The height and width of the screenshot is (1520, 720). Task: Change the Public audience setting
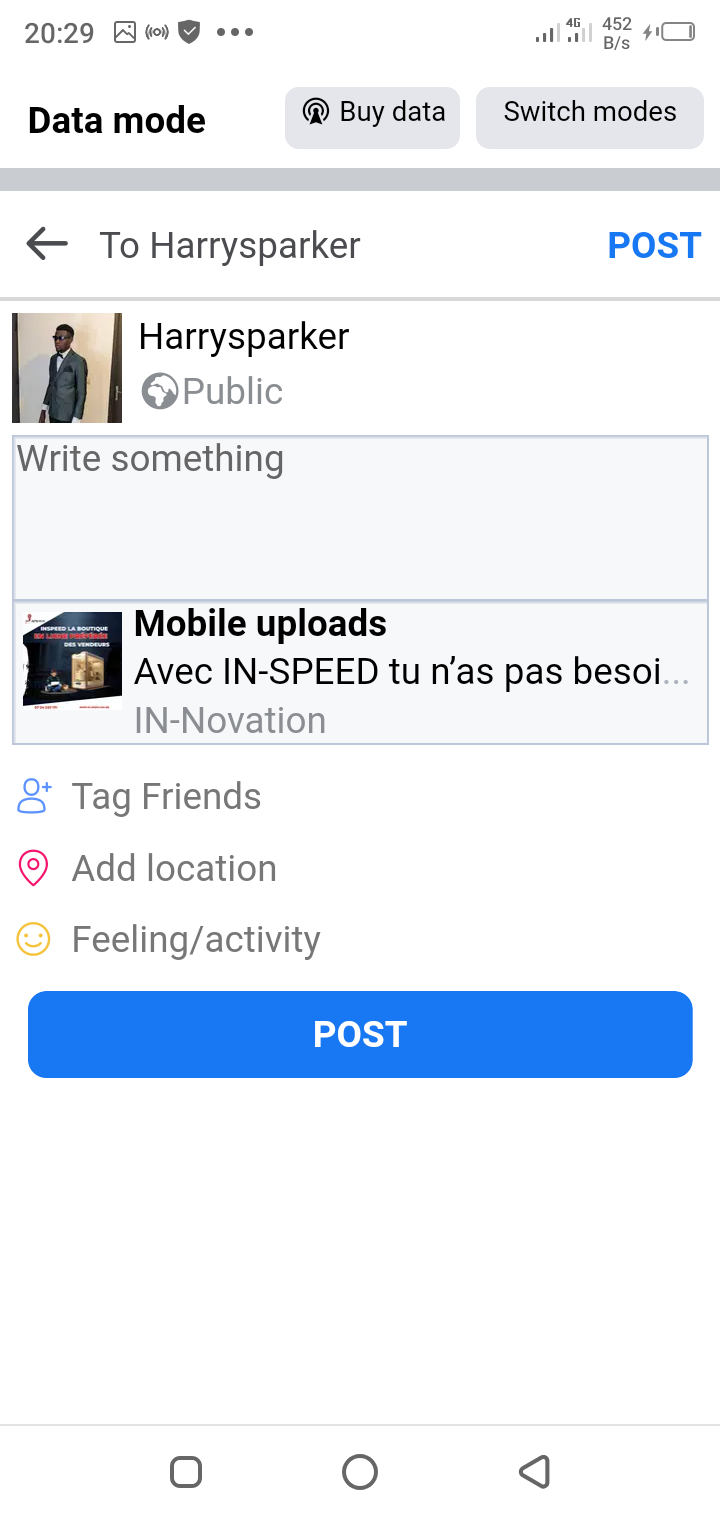click(213, 391)
